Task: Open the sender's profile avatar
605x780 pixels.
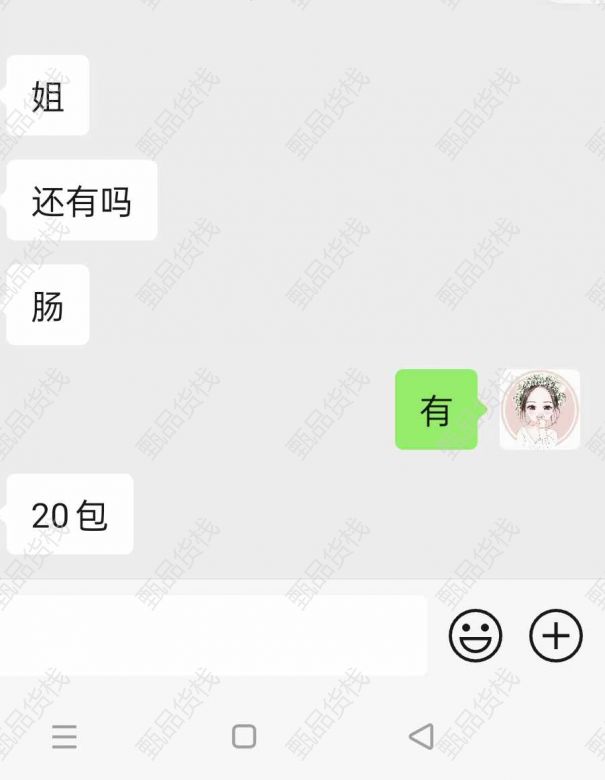Action: [539, 409]
